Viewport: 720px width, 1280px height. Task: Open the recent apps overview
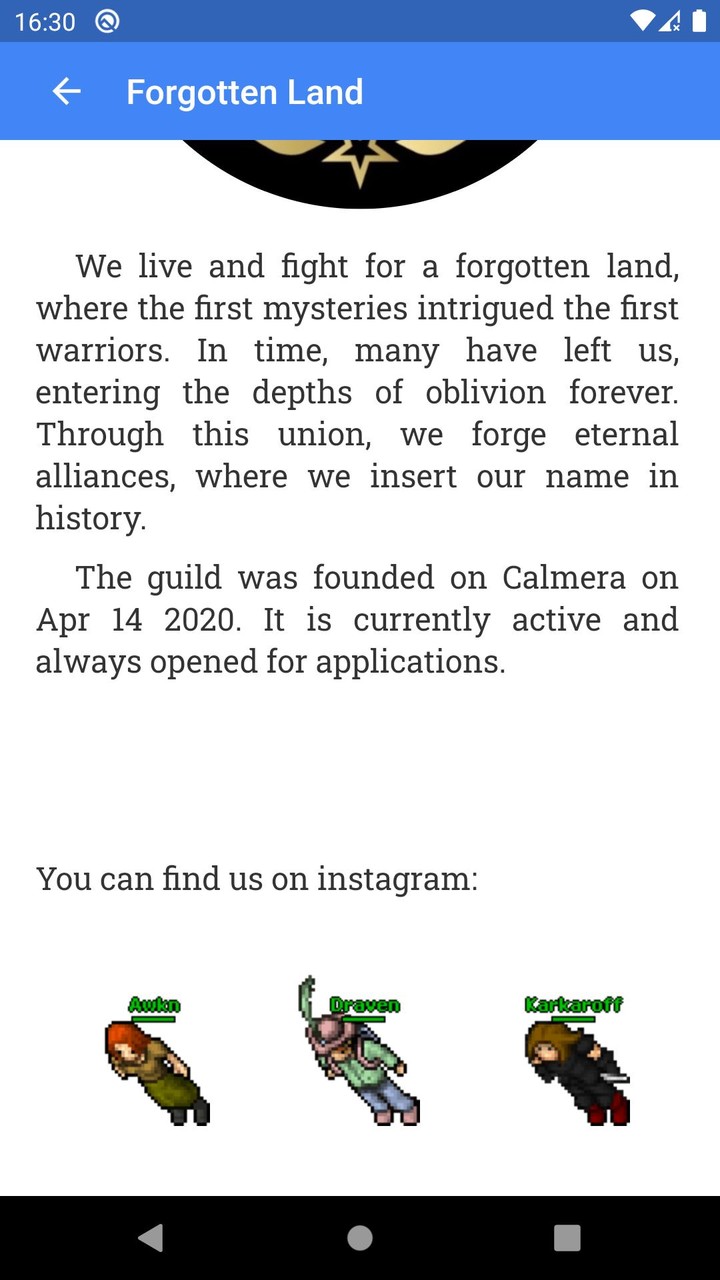pos(567,1238)
